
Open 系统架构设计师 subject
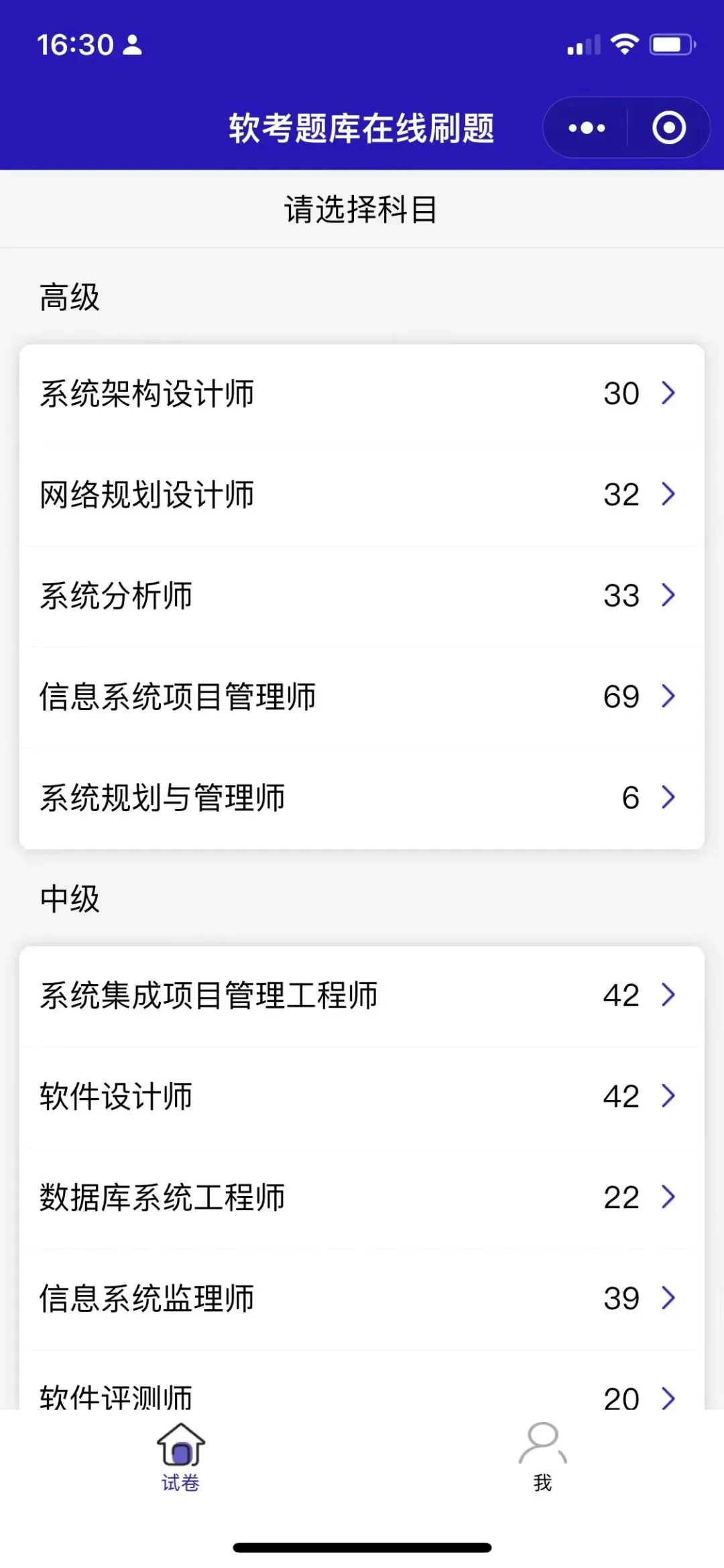361,394
